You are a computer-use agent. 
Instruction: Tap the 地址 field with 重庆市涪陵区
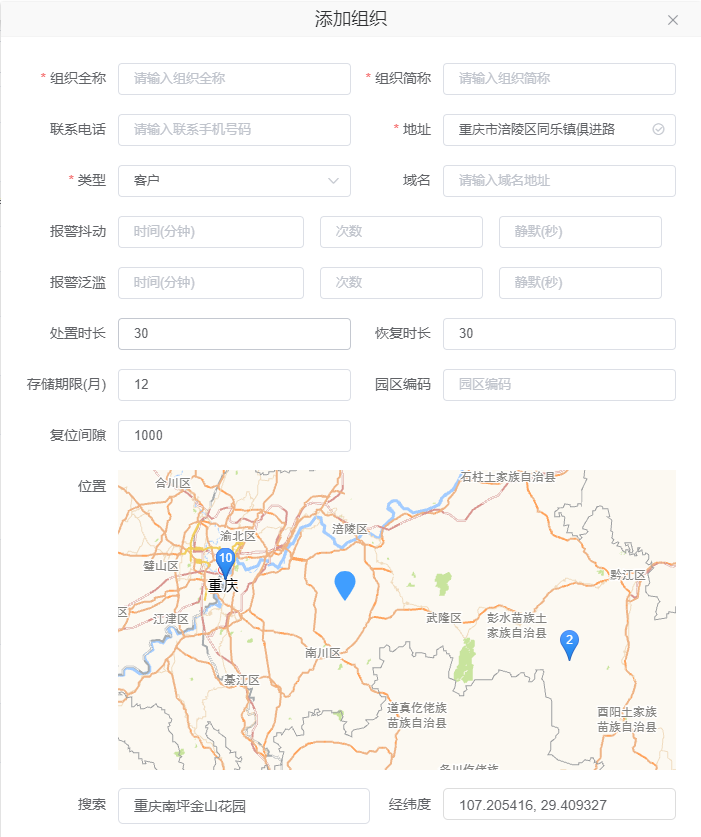[x=550, y=130]
